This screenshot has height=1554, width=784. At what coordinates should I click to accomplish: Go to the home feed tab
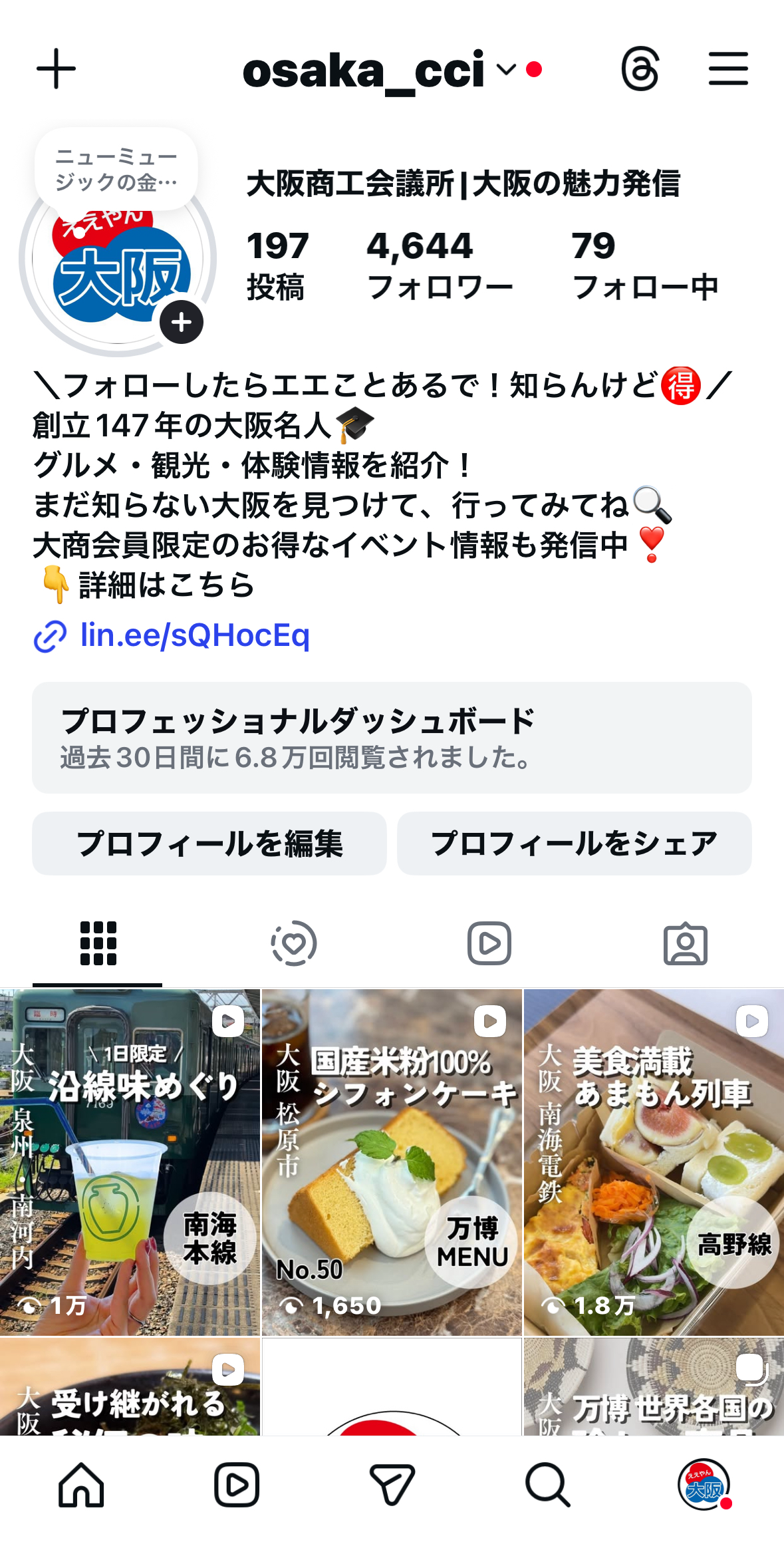[81, 1484]
